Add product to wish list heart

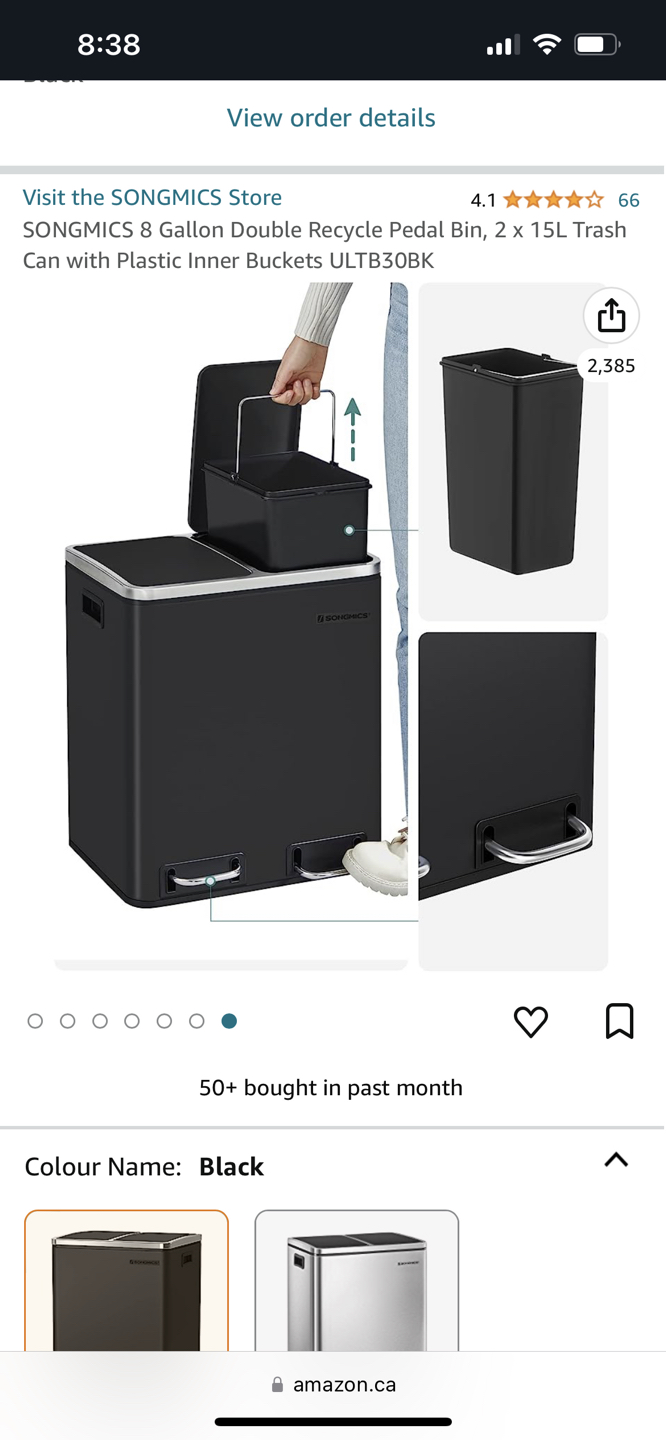(x=531, y=1021)
